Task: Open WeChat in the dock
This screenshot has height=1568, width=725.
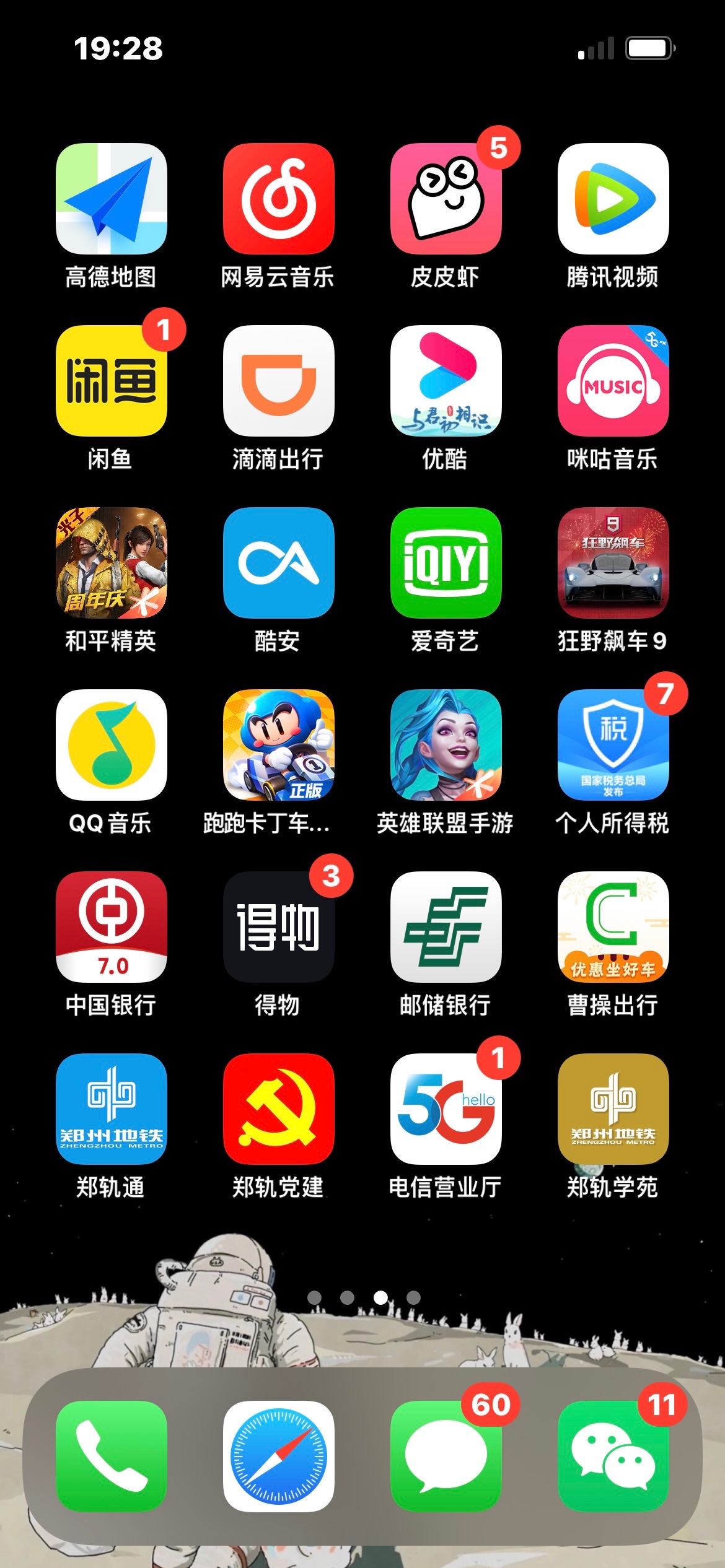Action: [613, 1456]
